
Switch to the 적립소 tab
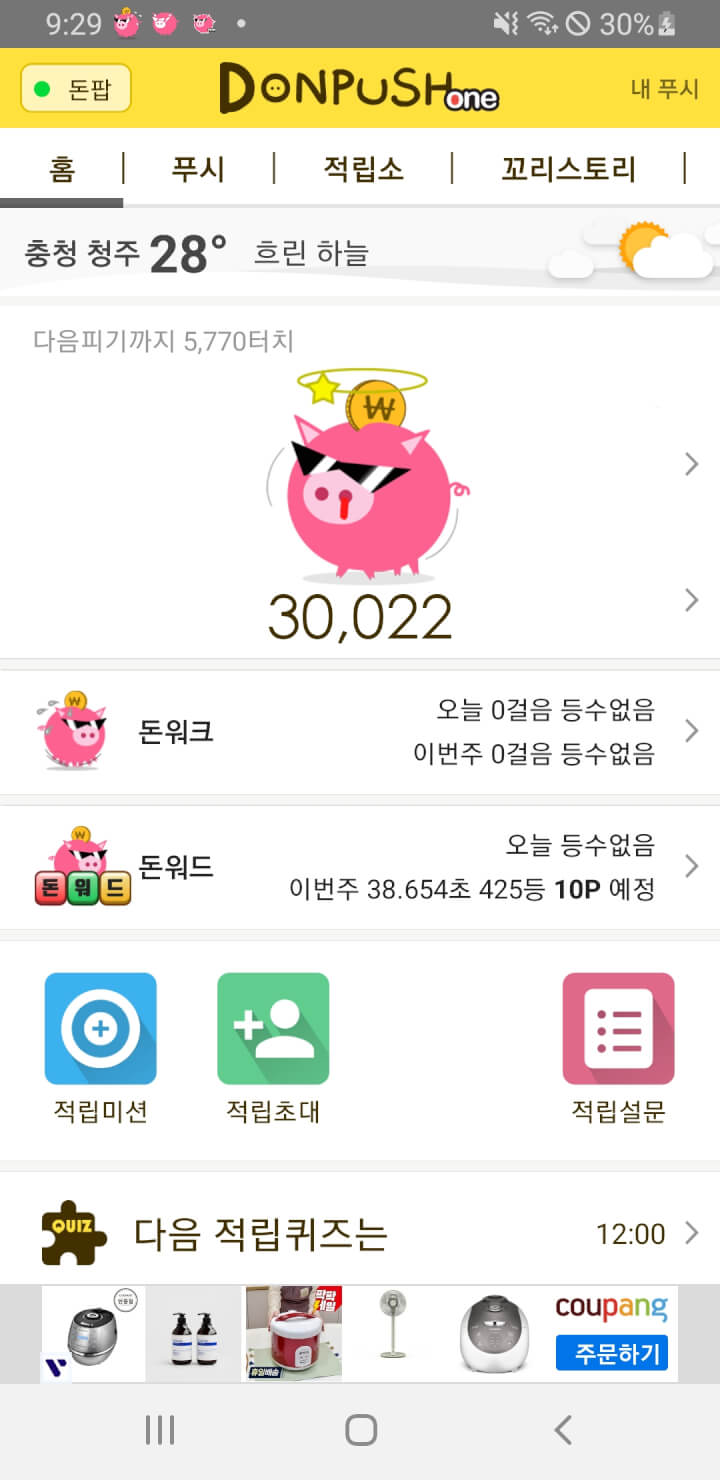point(363,169)
